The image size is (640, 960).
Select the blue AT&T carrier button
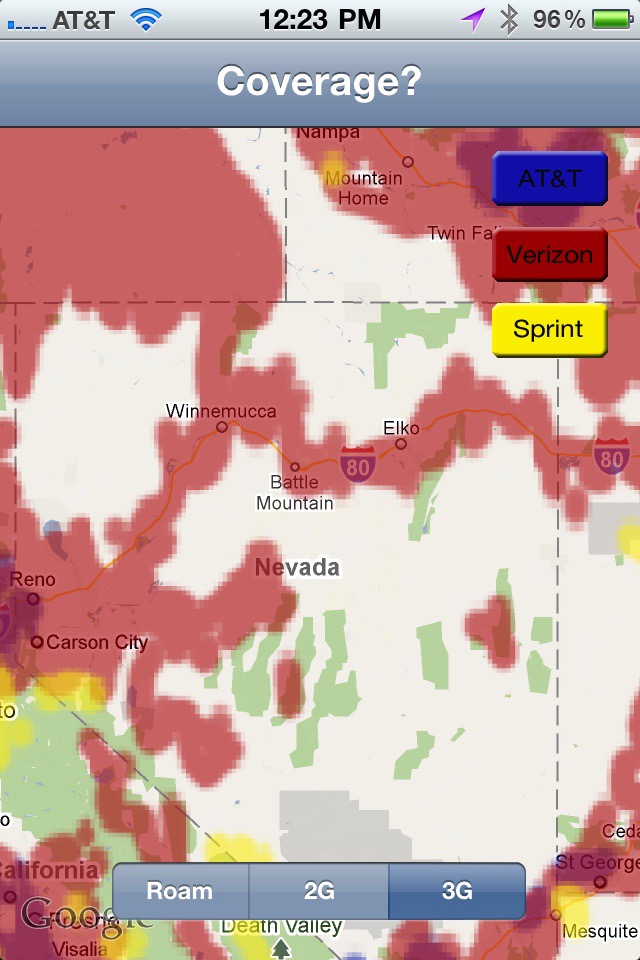coord(549,179)
